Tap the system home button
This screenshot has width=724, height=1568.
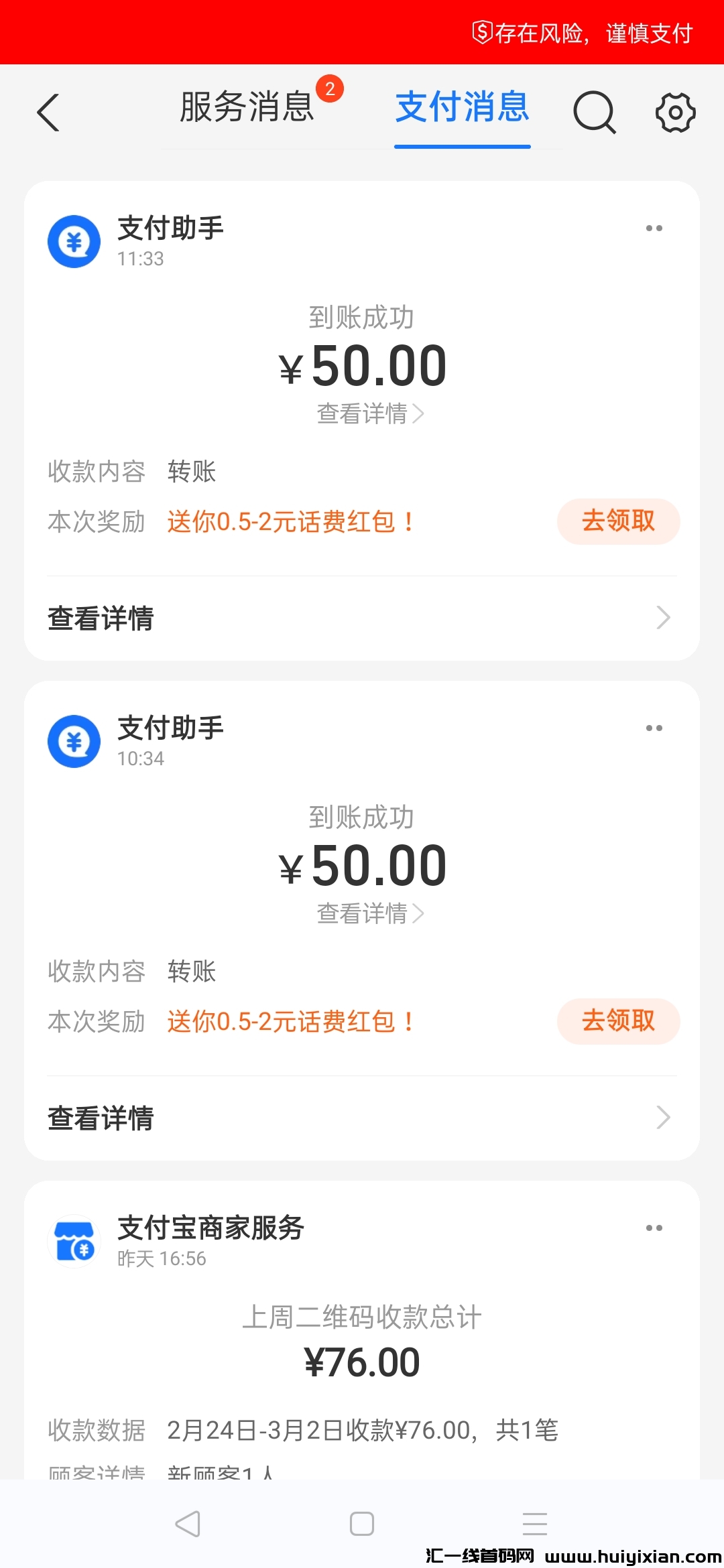click(x=362, y=1524)
